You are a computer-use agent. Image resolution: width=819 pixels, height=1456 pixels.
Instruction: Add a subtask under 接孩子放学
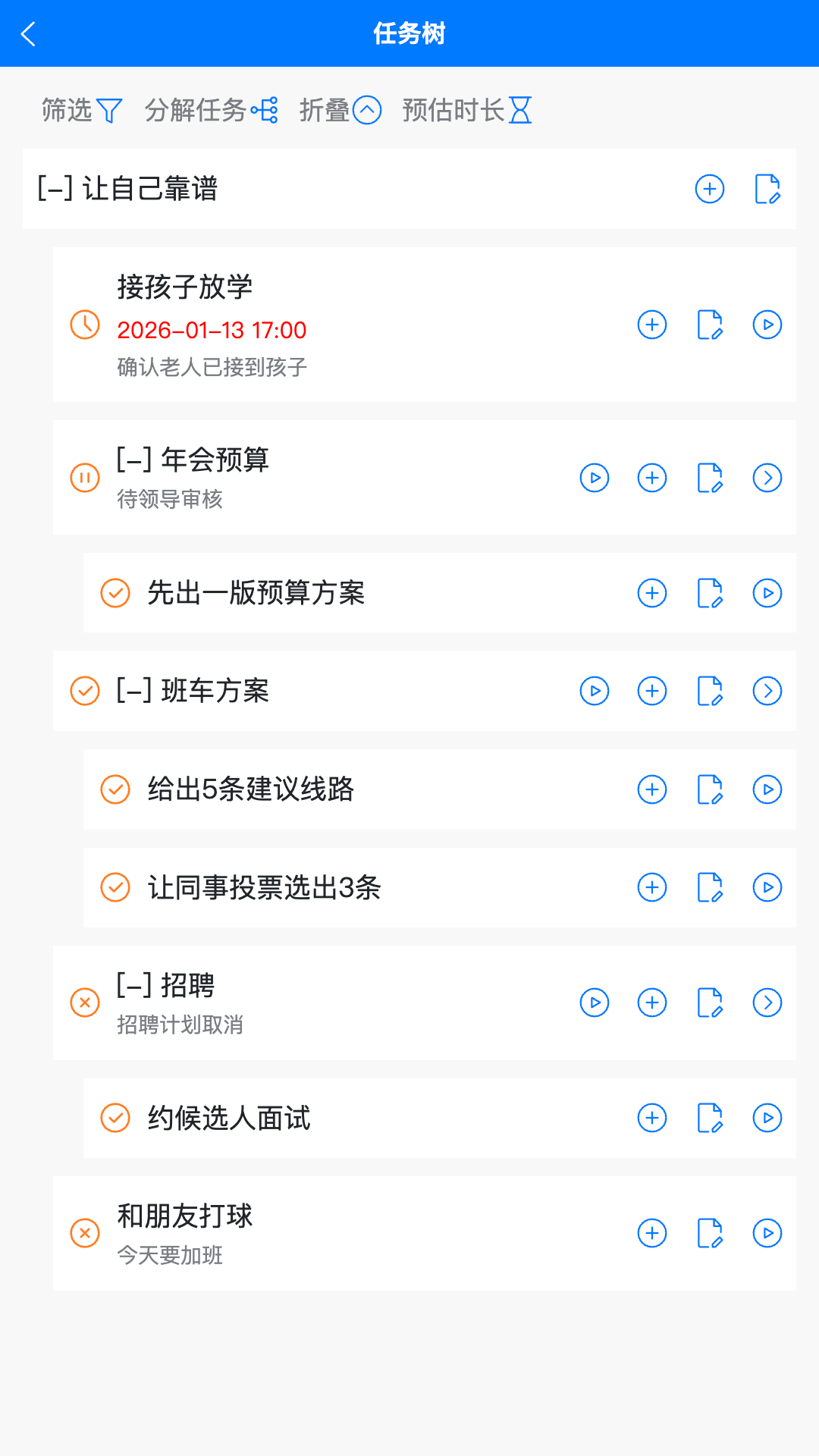coord(651,325)
